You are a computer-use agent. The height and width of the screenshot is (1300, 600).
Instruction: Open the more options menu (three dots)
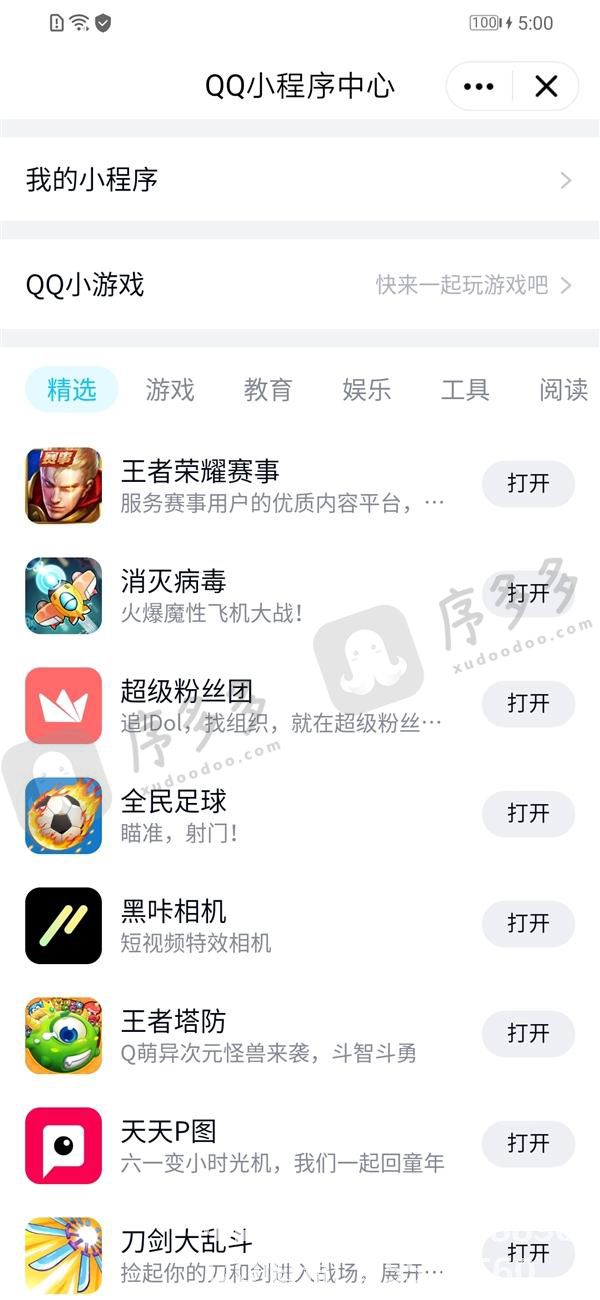pos(479,87)
